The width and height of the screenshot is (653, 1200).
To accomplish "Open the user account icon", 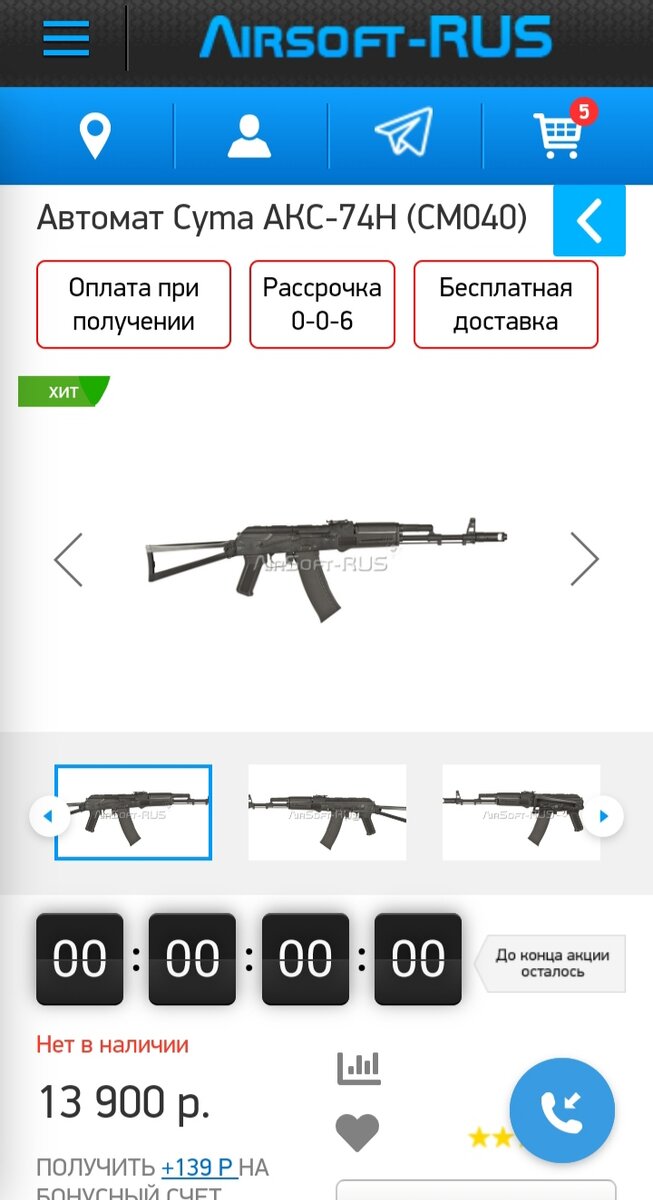I will point(249,136).
